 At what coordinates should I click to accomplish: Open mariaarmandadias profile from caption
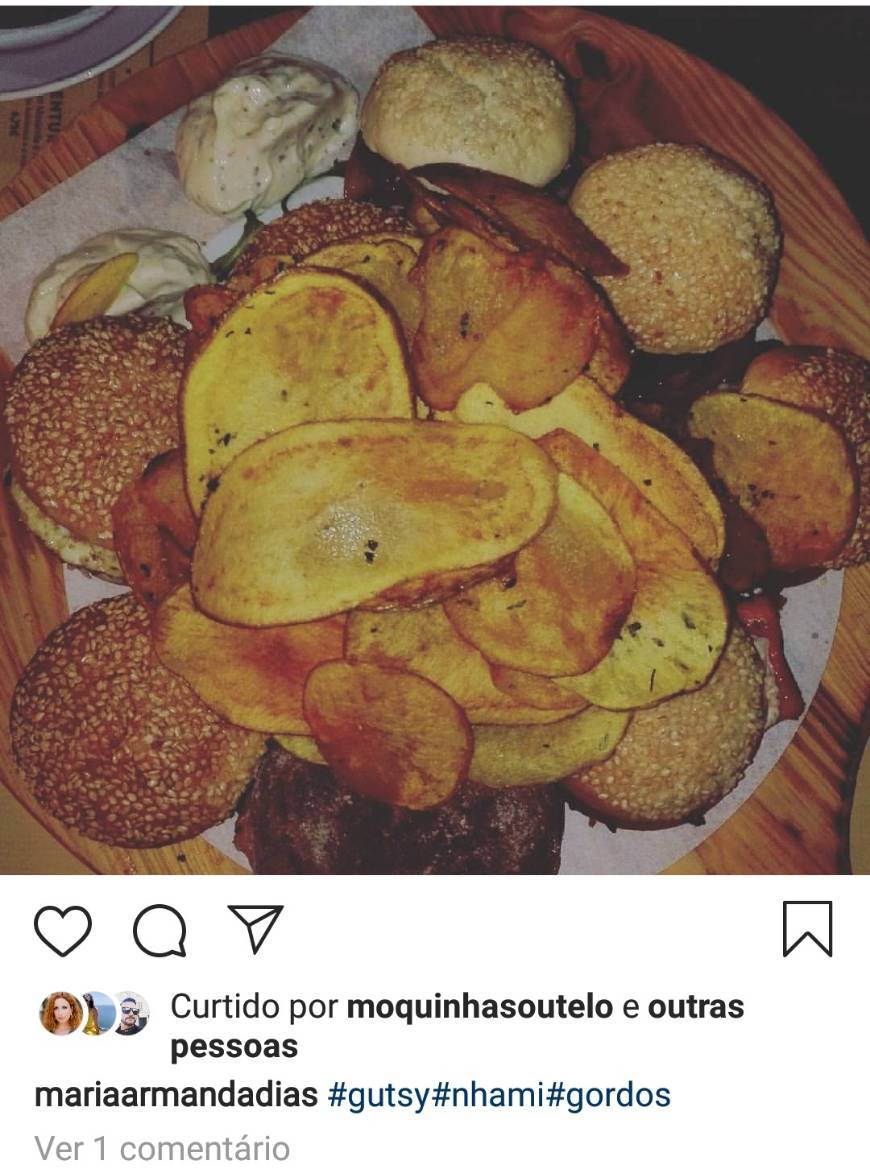click(176, 1095)
